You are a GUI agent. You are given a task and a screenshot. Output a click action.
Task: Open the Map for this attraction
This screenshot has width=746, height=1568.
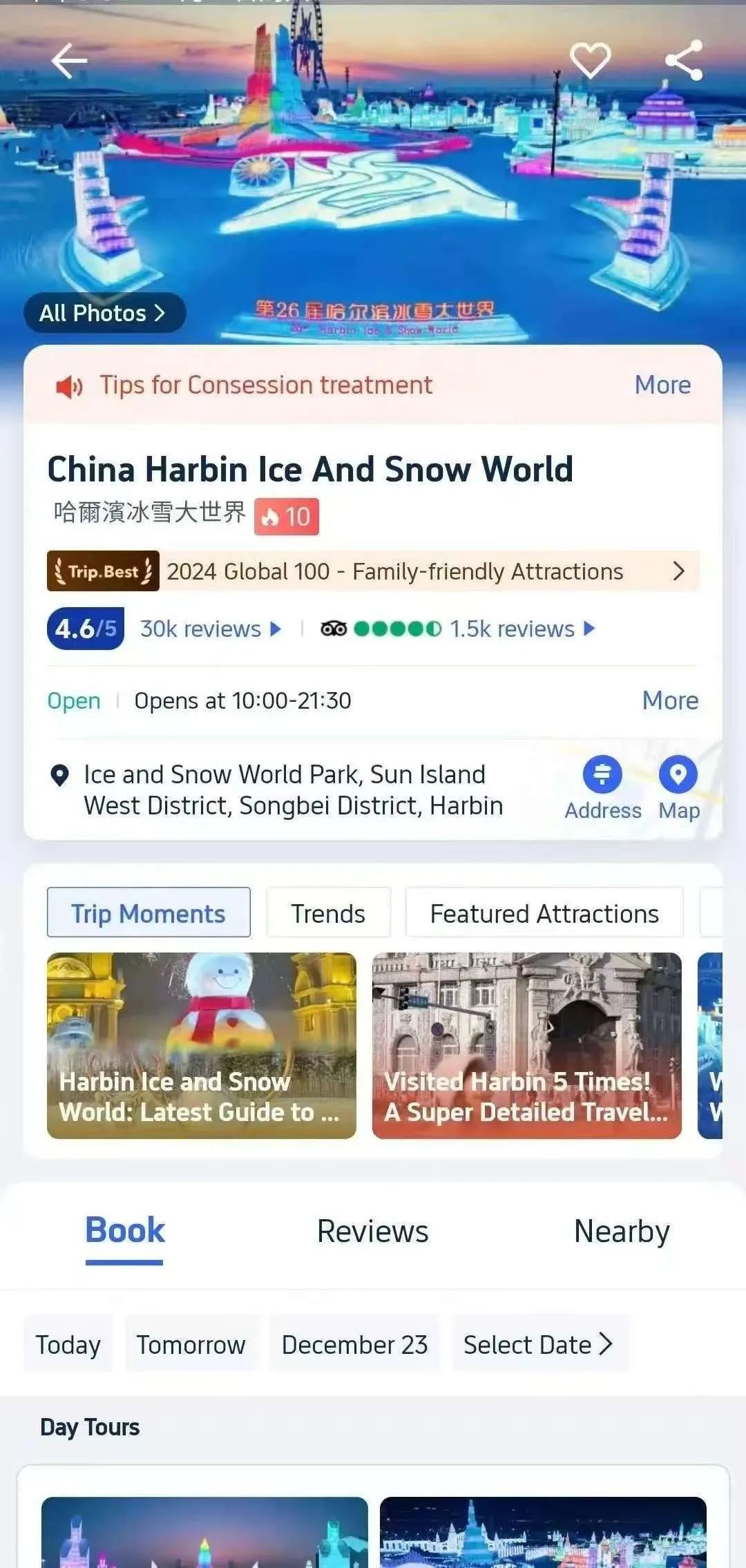click(x=678, y=775)
